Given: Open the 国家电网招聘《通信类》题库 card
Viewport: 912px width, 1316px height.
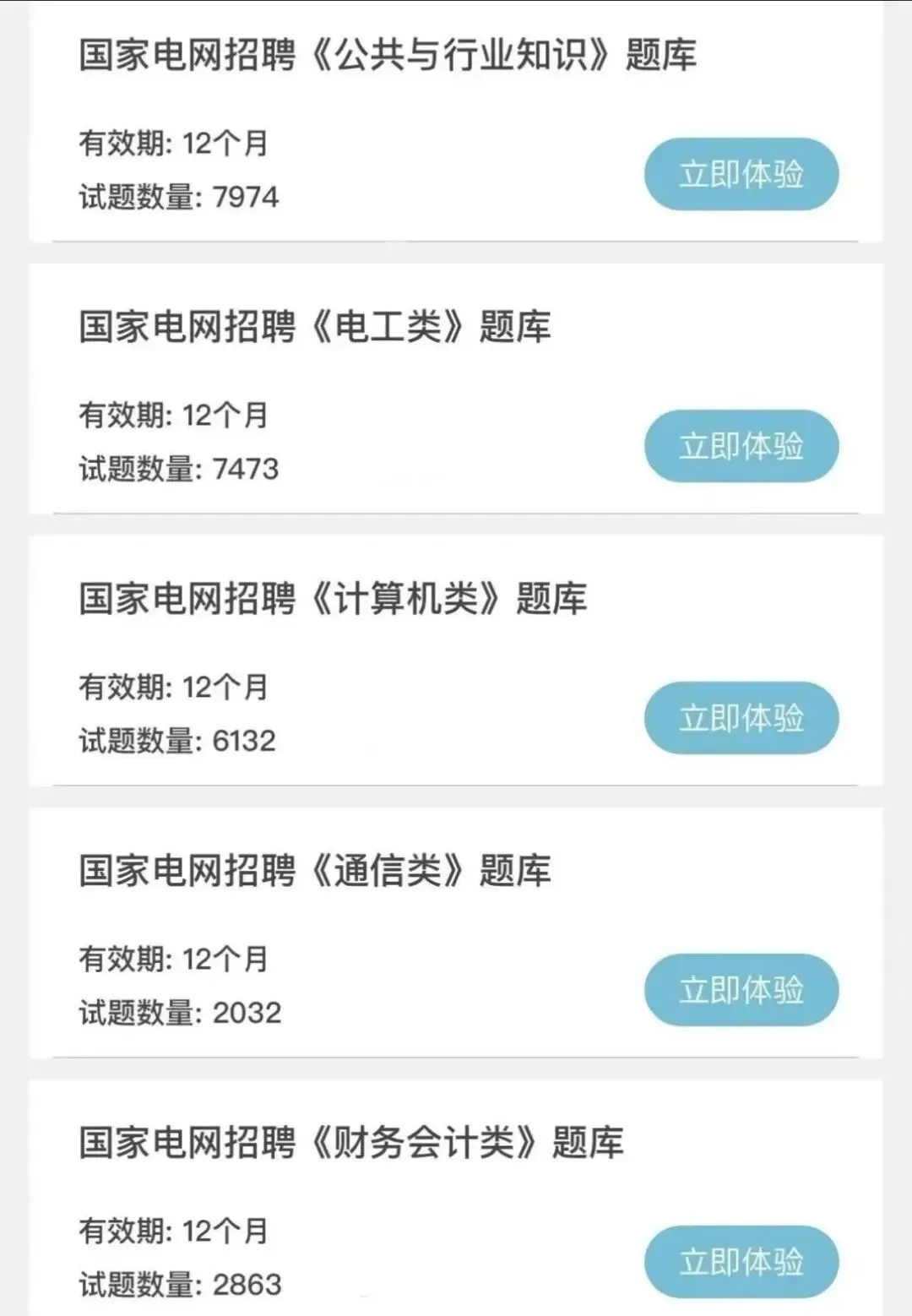Looking at the screenshot, I should tap(456, 933).
